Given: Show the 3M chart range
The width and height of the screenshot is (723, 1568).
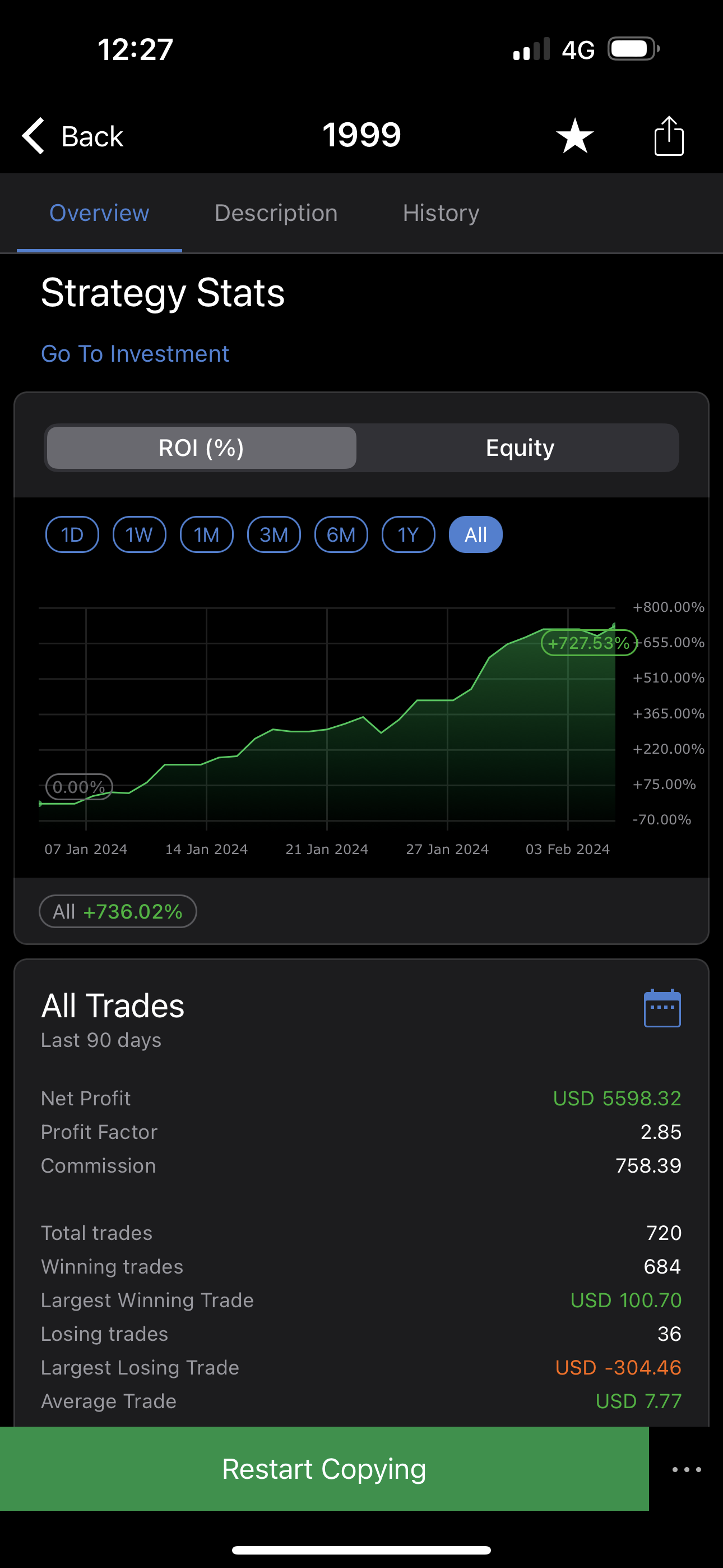Looking at the screenshot, I should [x=274, y=534].
